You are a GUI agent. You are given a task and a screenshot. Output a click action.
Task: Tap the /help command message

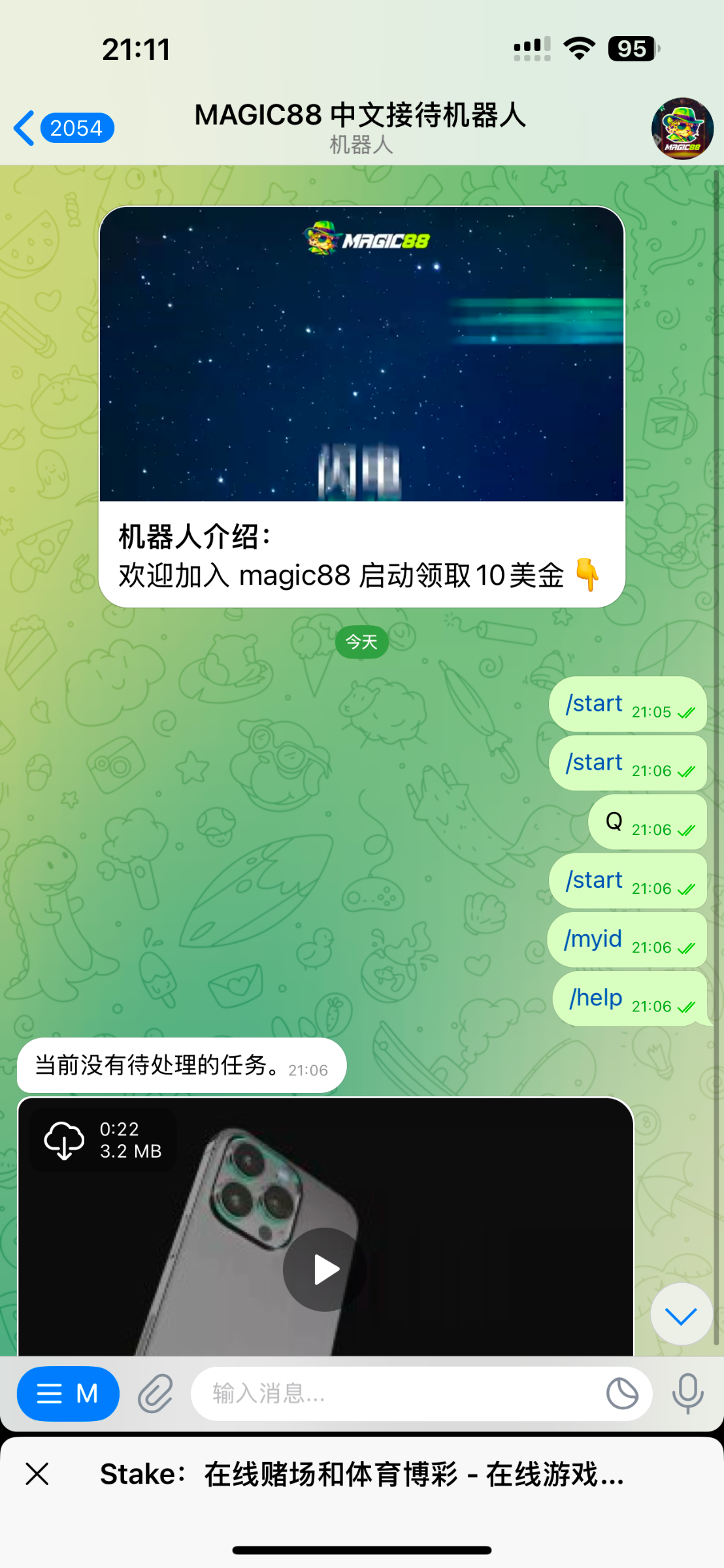point(596,998)
